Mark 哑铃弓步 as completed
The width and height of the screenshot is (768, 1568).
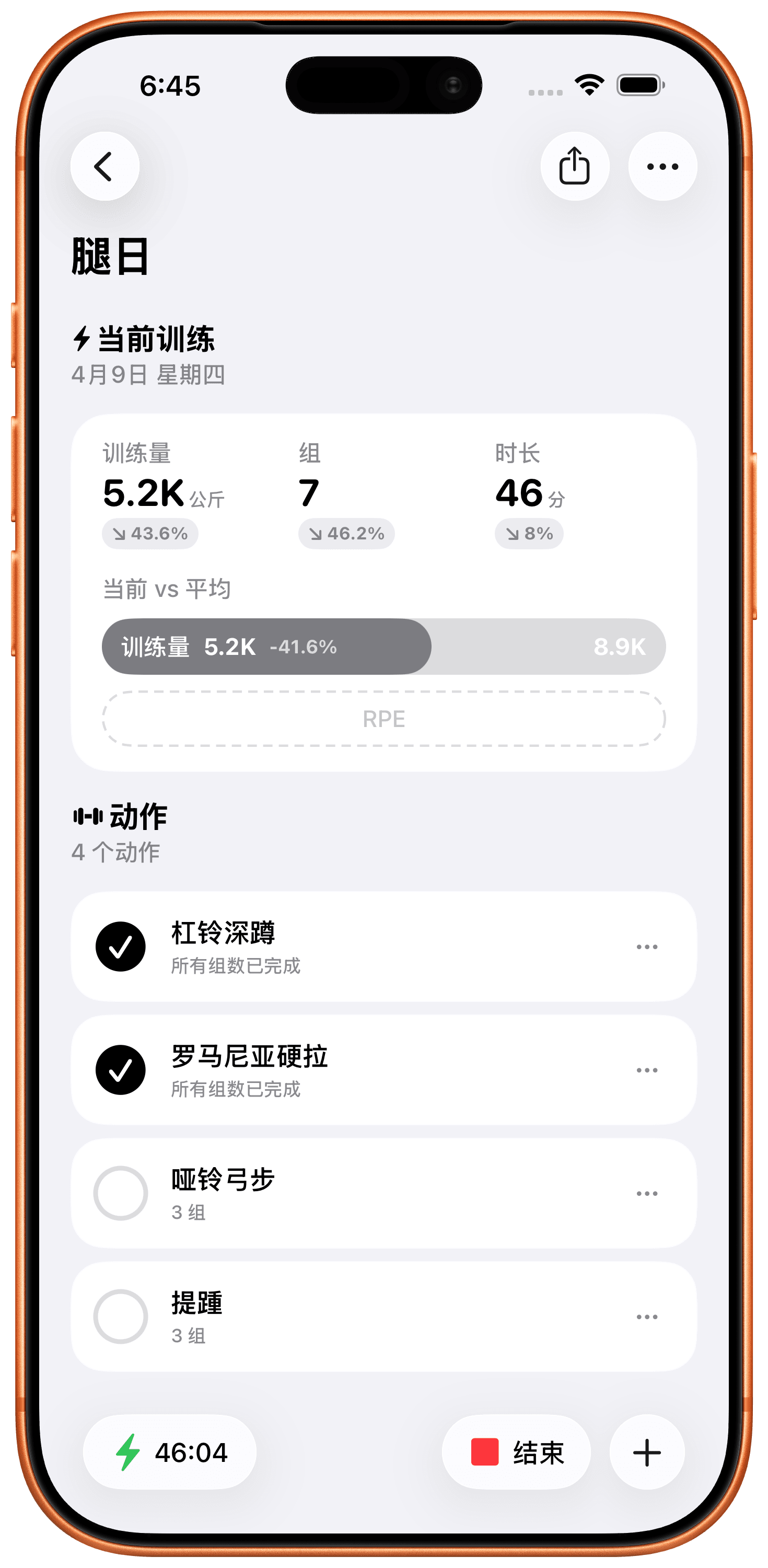(x=121, y=1192)
